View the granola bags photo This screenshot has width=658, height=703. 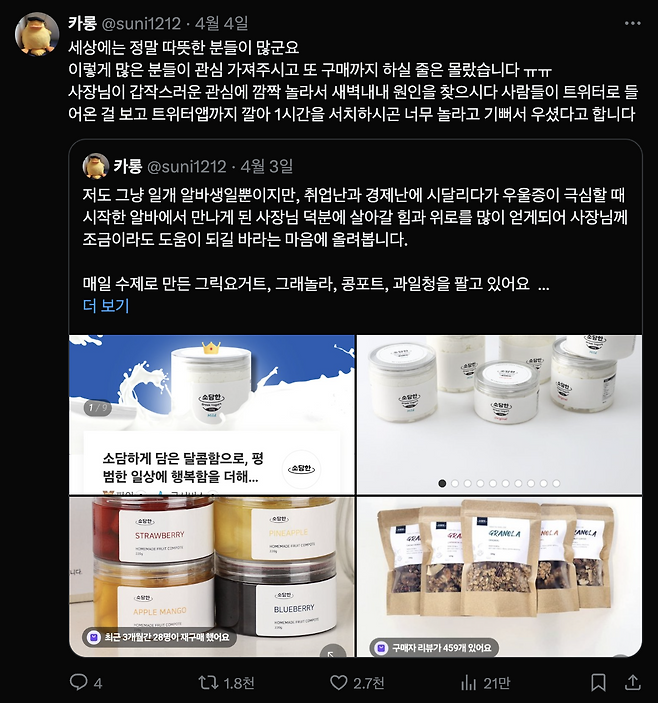click(499, 577)
